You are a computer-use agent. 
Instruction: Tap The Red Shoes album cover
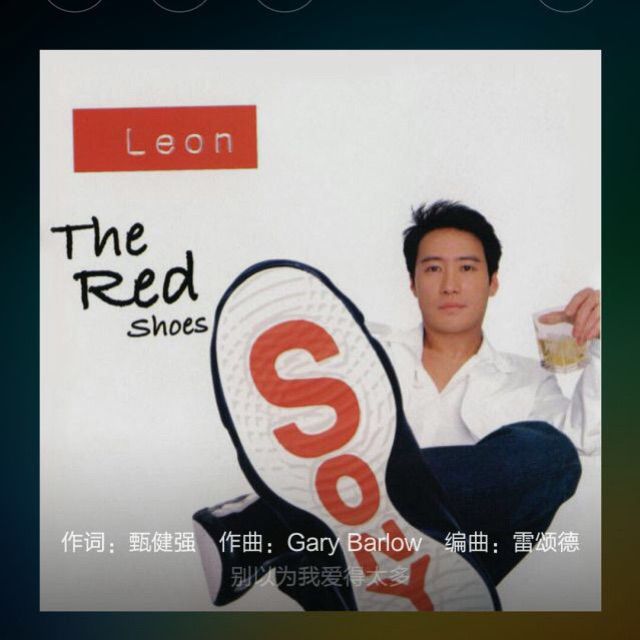point(320,330)
